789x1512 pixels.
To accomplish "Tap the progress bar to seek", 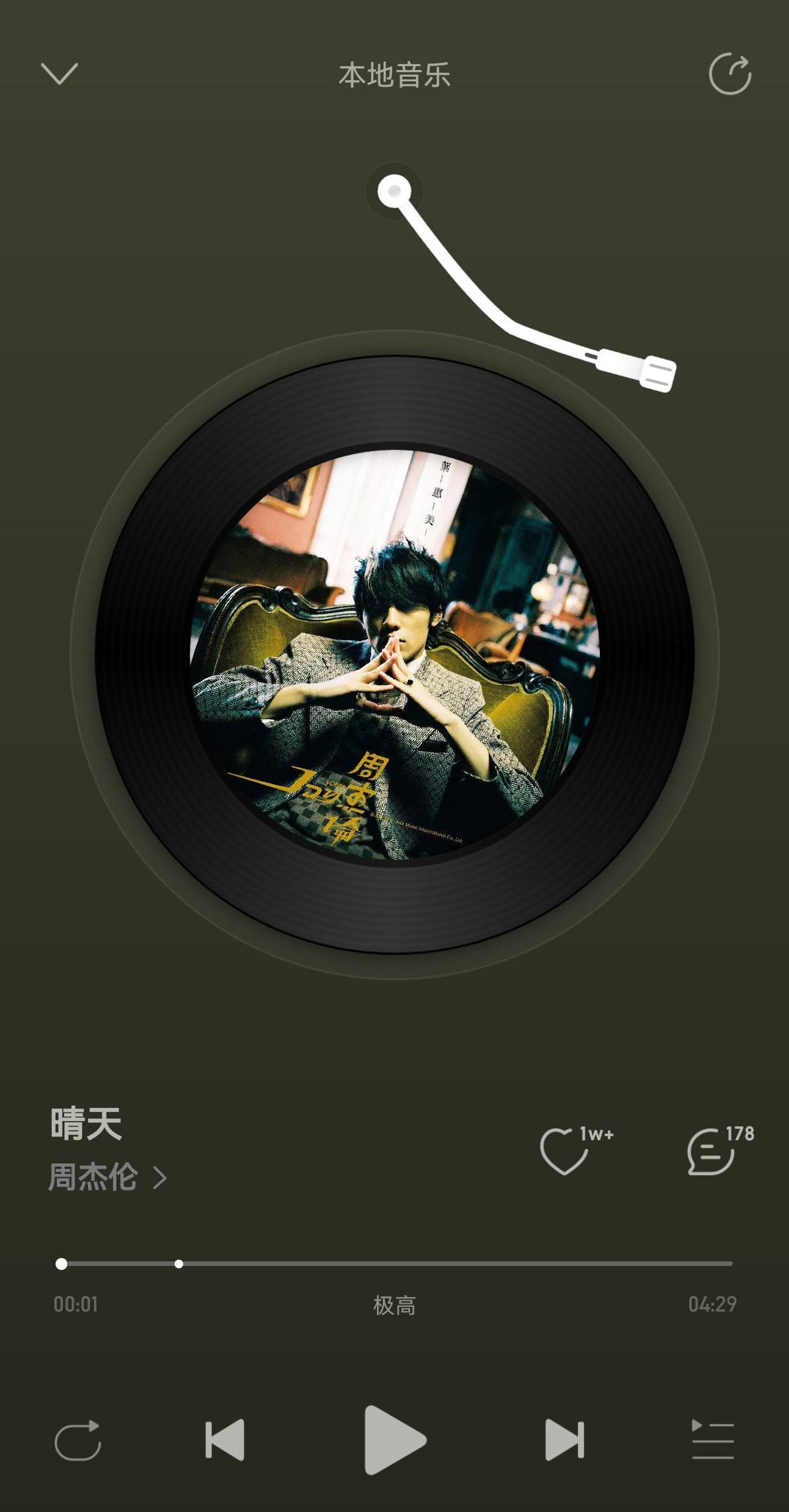I will [x=394, y=1263].
